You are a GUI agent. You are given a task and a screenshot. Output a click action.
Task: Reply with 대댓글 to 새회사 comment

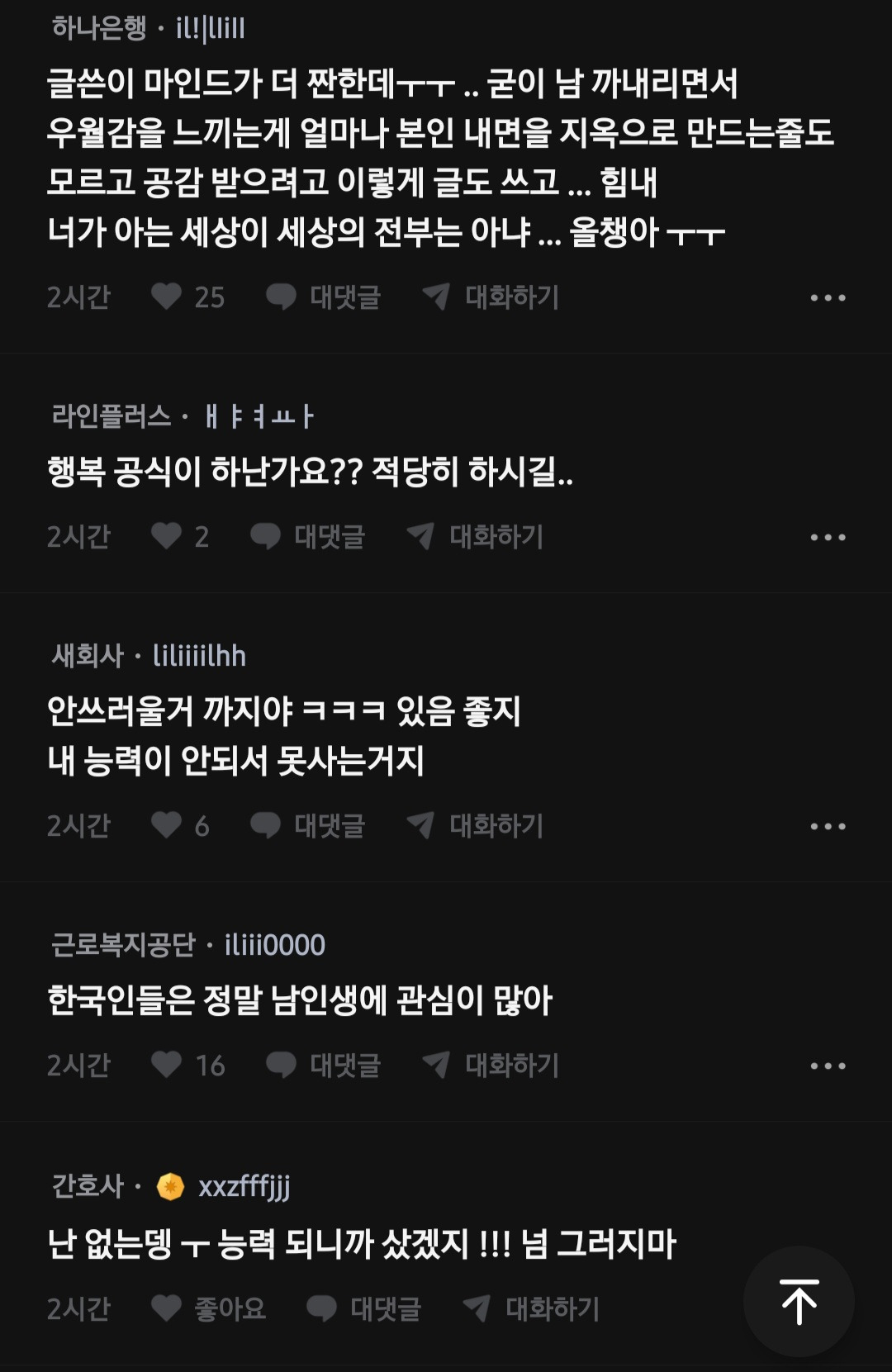tap(307, 825)
